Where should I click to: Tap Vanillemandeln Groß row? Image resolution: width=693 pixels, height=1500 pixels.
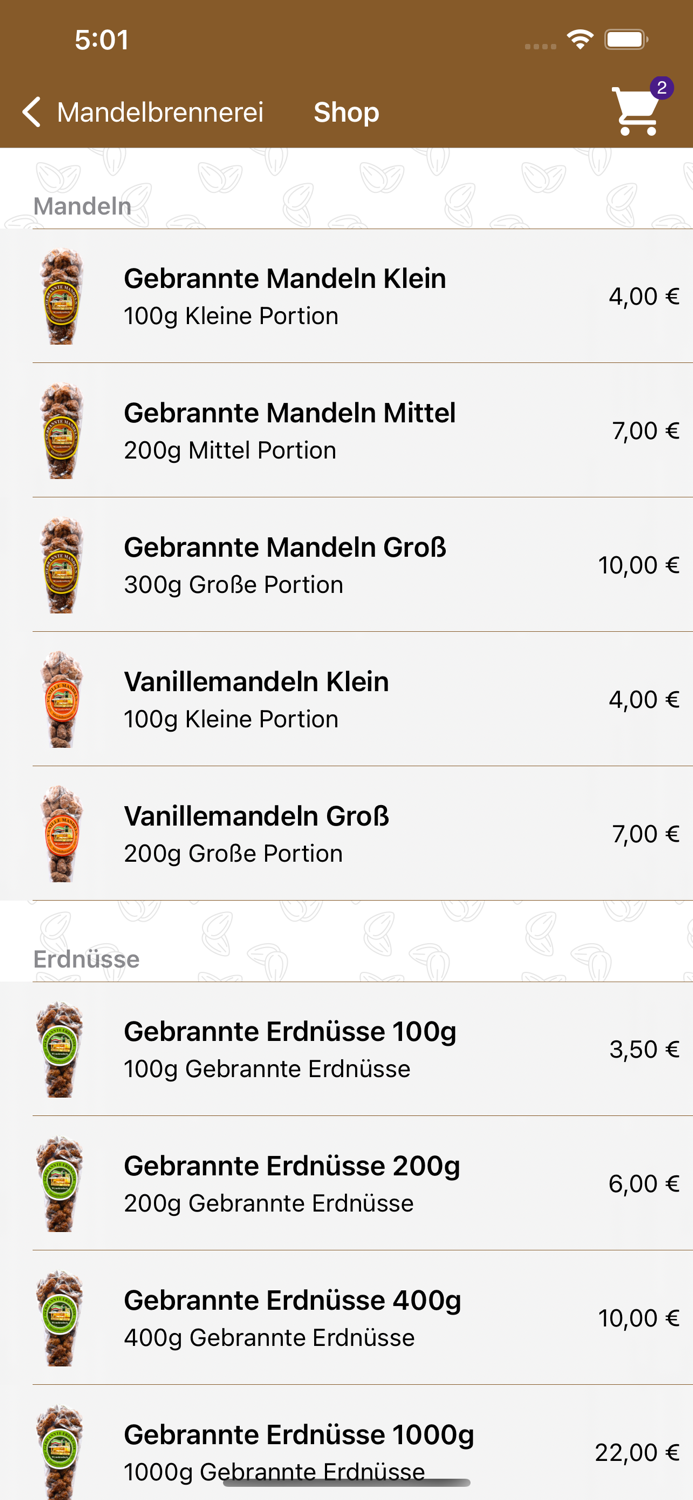tap(346, 834)
